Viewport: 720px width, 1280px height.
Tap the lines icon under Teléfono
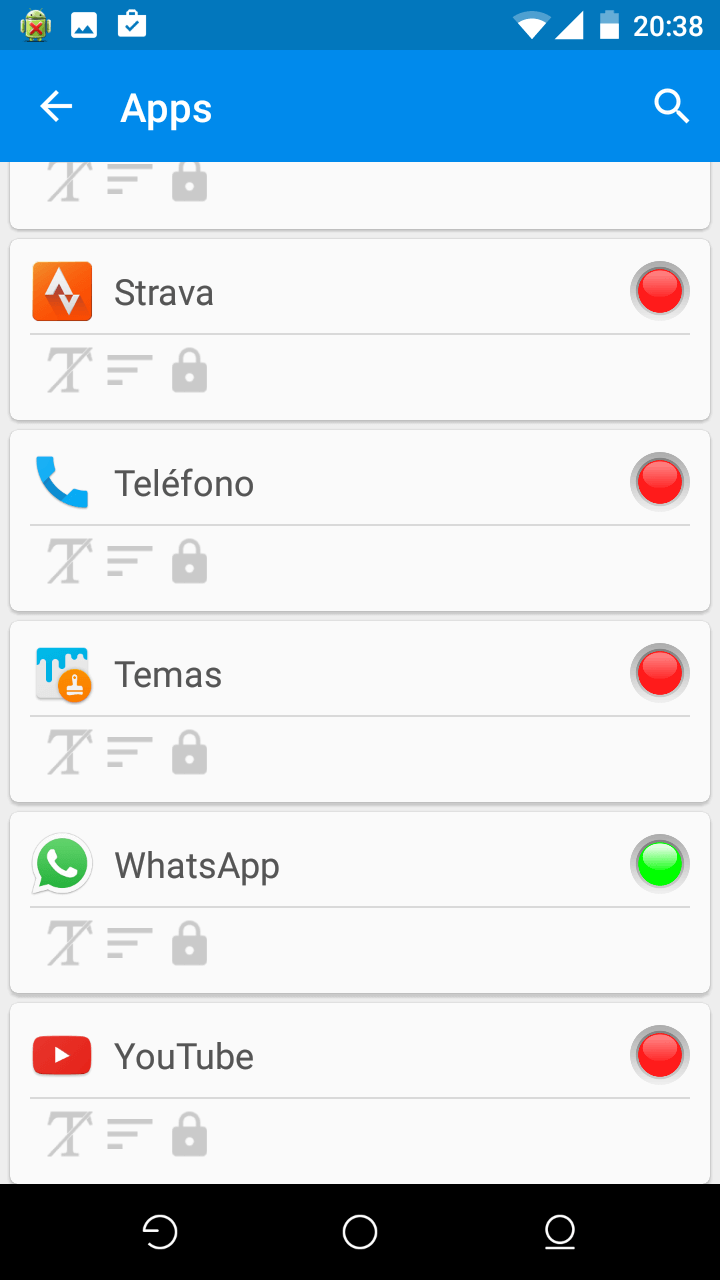tap(129, 562)
